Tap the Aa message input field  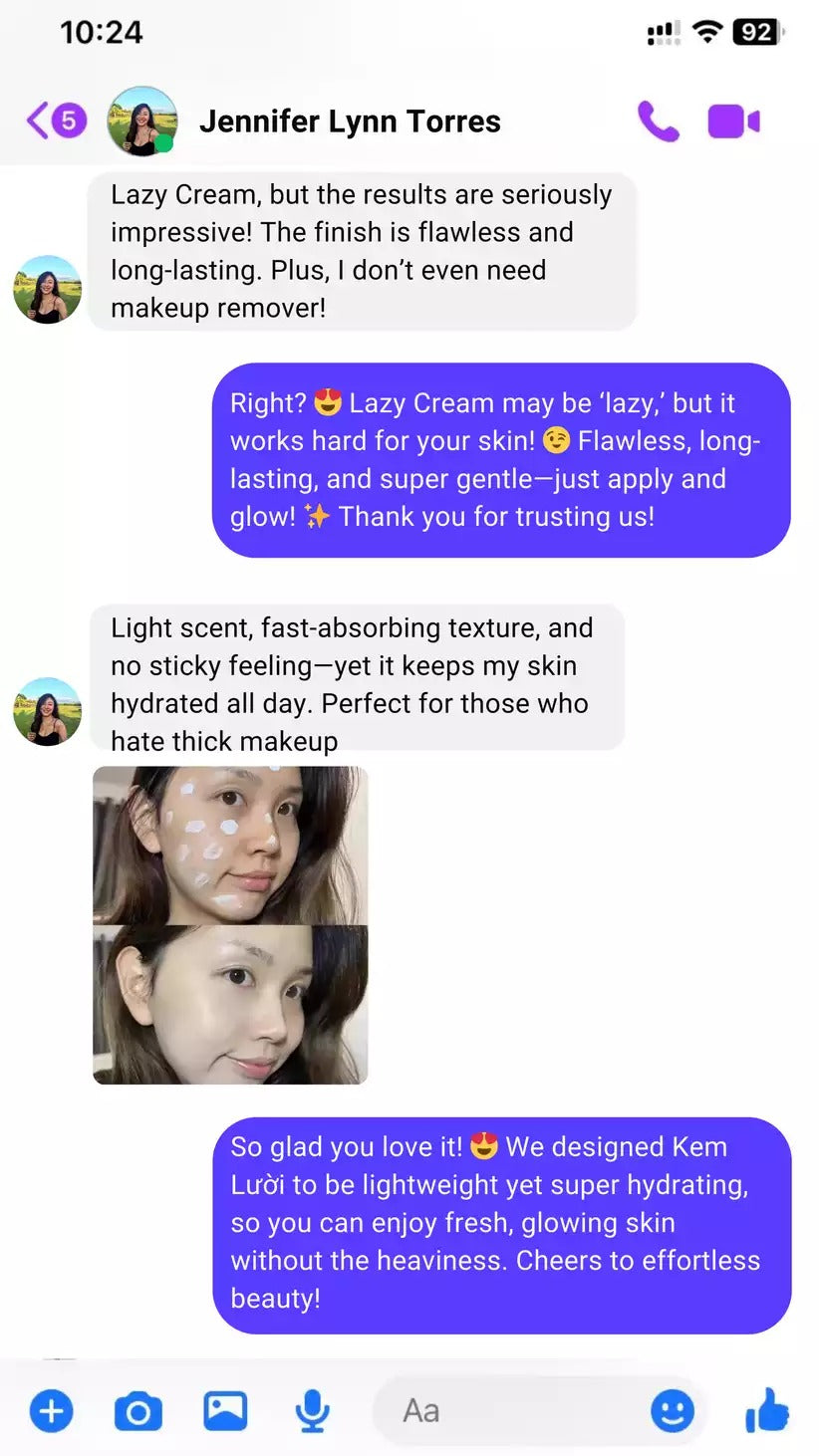click(508, 1411)
